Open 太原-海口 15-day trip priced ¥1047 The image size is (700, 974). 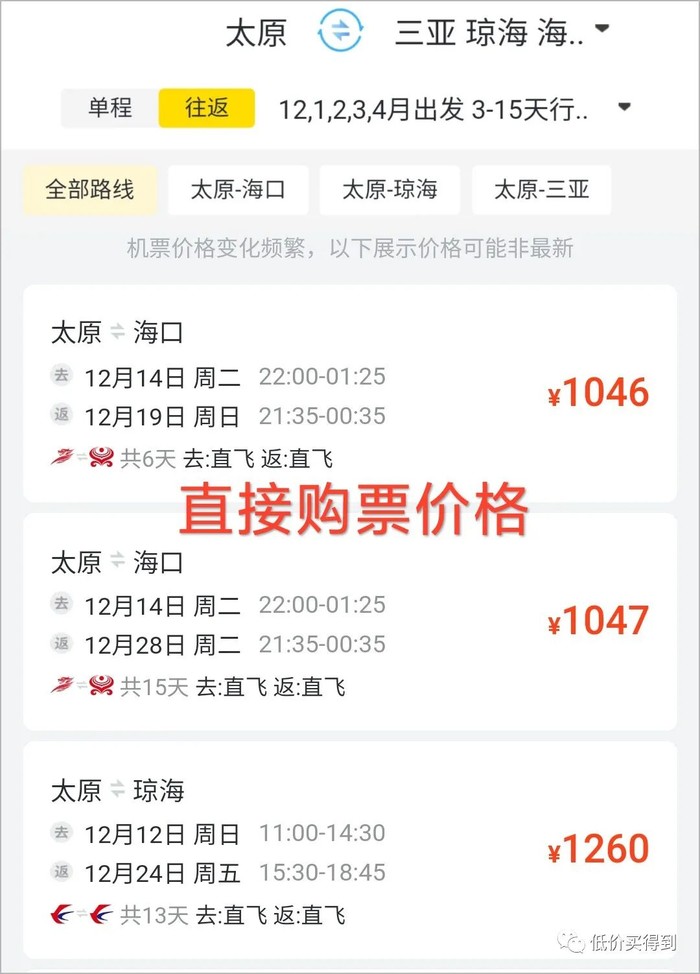coord(350,621)
